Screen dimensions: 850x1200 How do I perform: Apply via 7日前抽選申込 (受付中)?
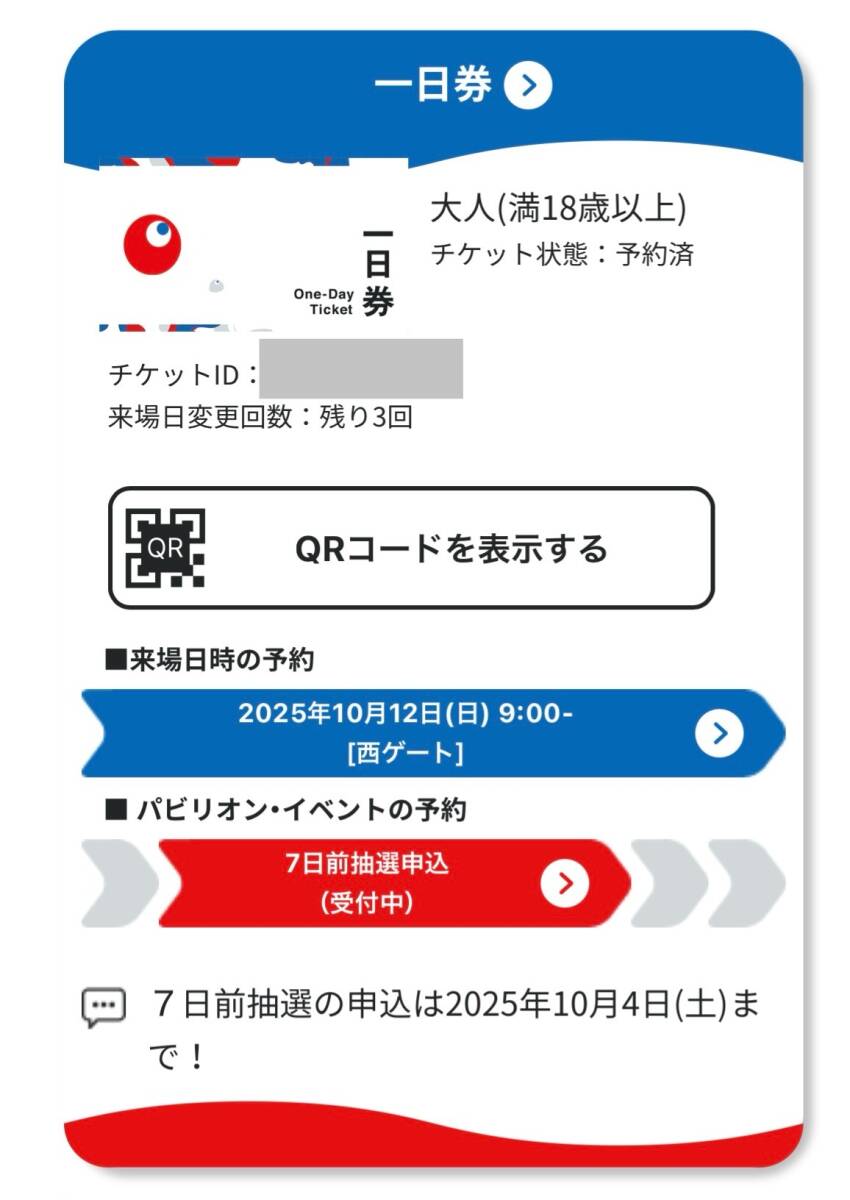(395, 883)
